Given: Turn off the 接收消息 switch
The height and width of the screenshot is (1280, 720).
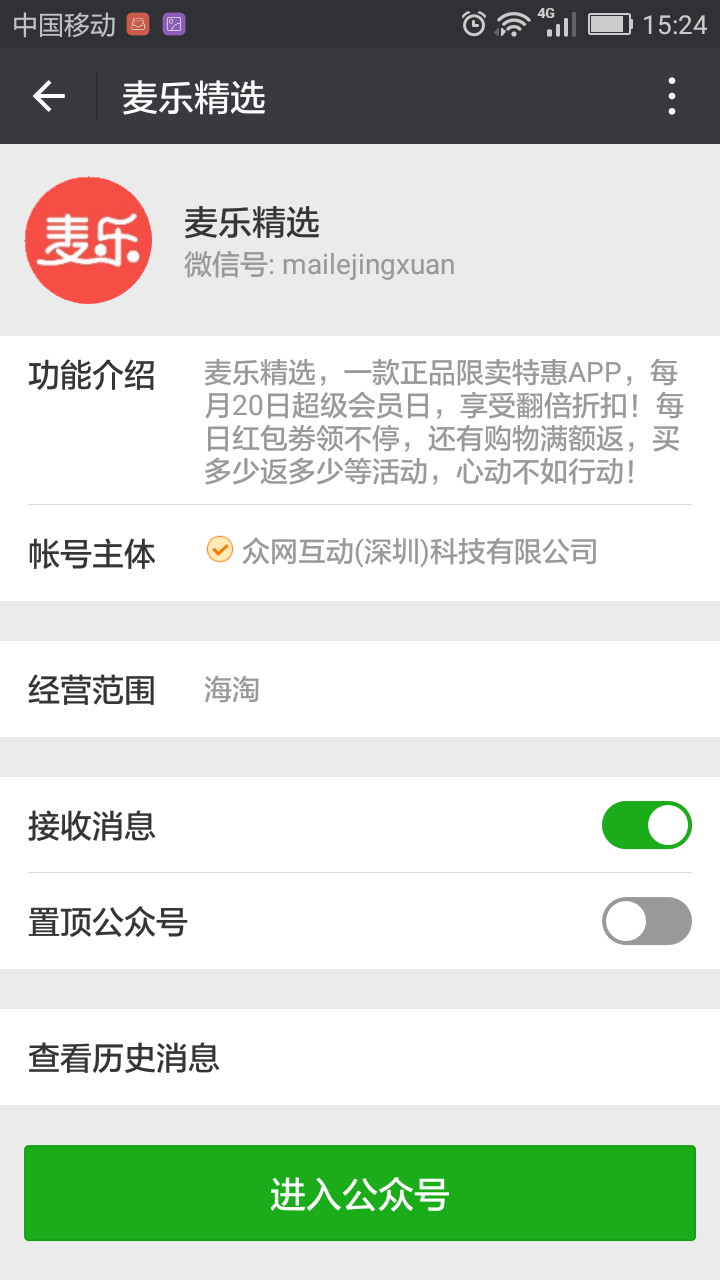Looking at the screenshot, I should click(x=646, y=825).
